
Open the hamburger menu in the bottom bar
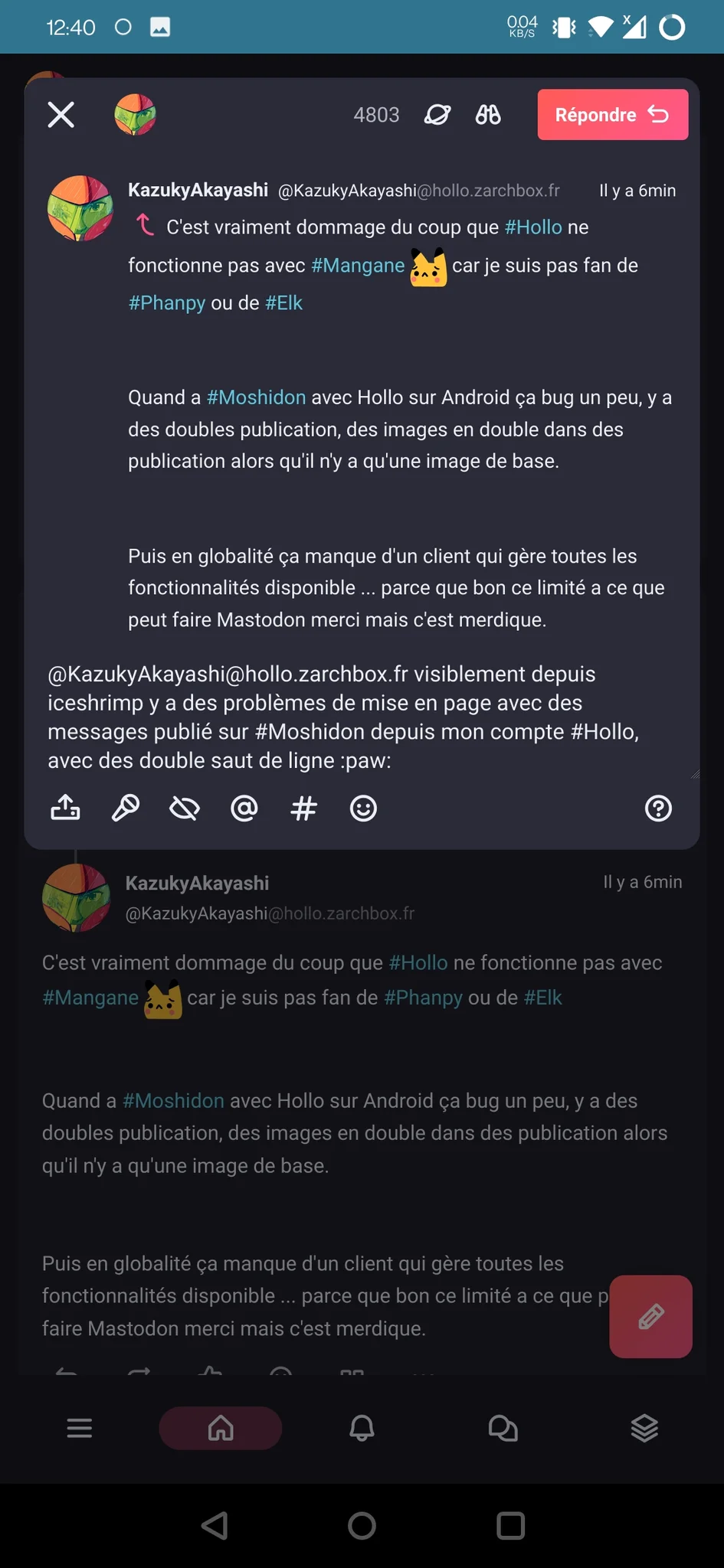[x=80, y=1428]
